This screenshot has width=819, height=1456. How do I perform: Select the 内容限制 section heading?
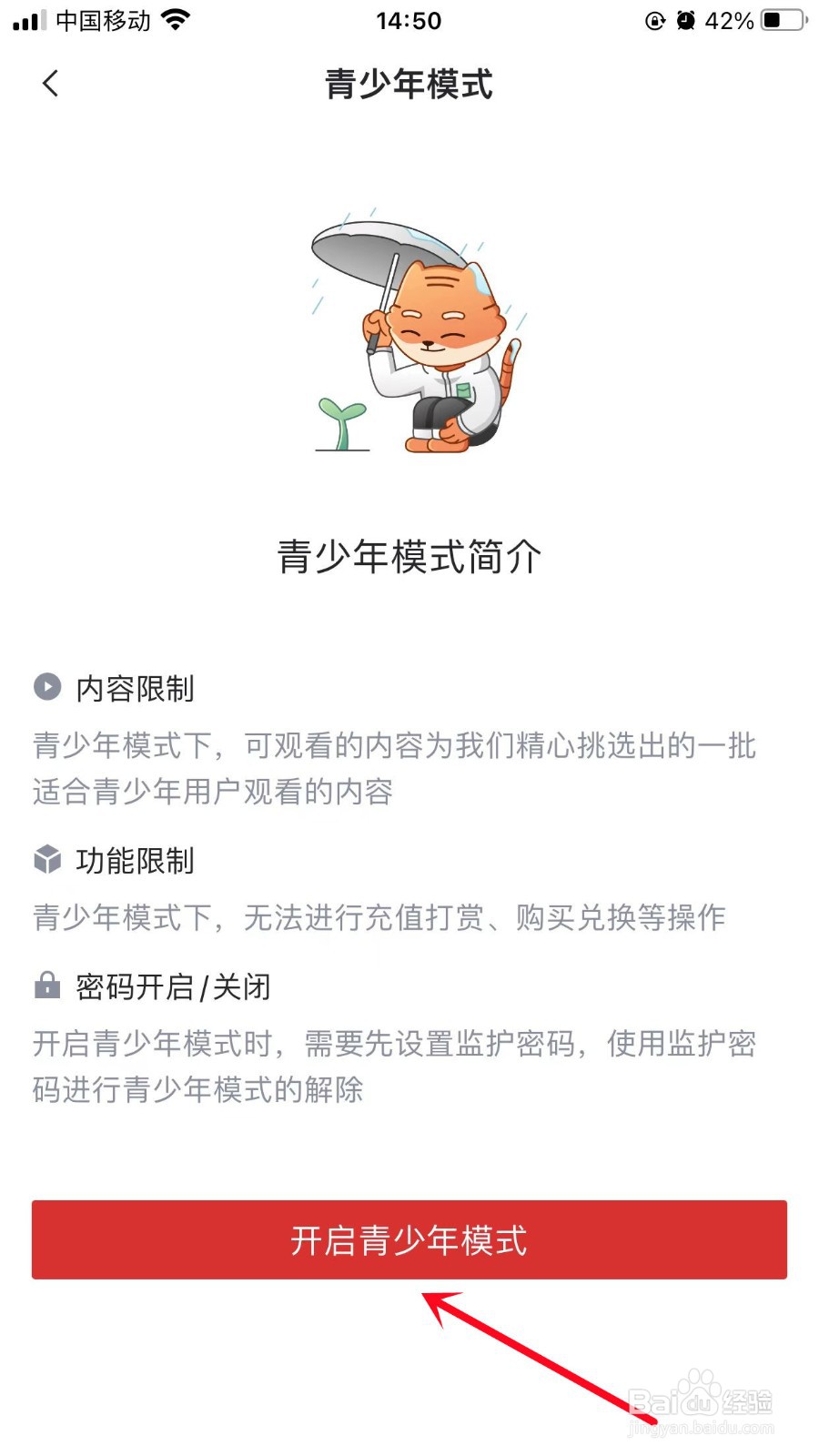pyautogui.click(x=134, y=690)
